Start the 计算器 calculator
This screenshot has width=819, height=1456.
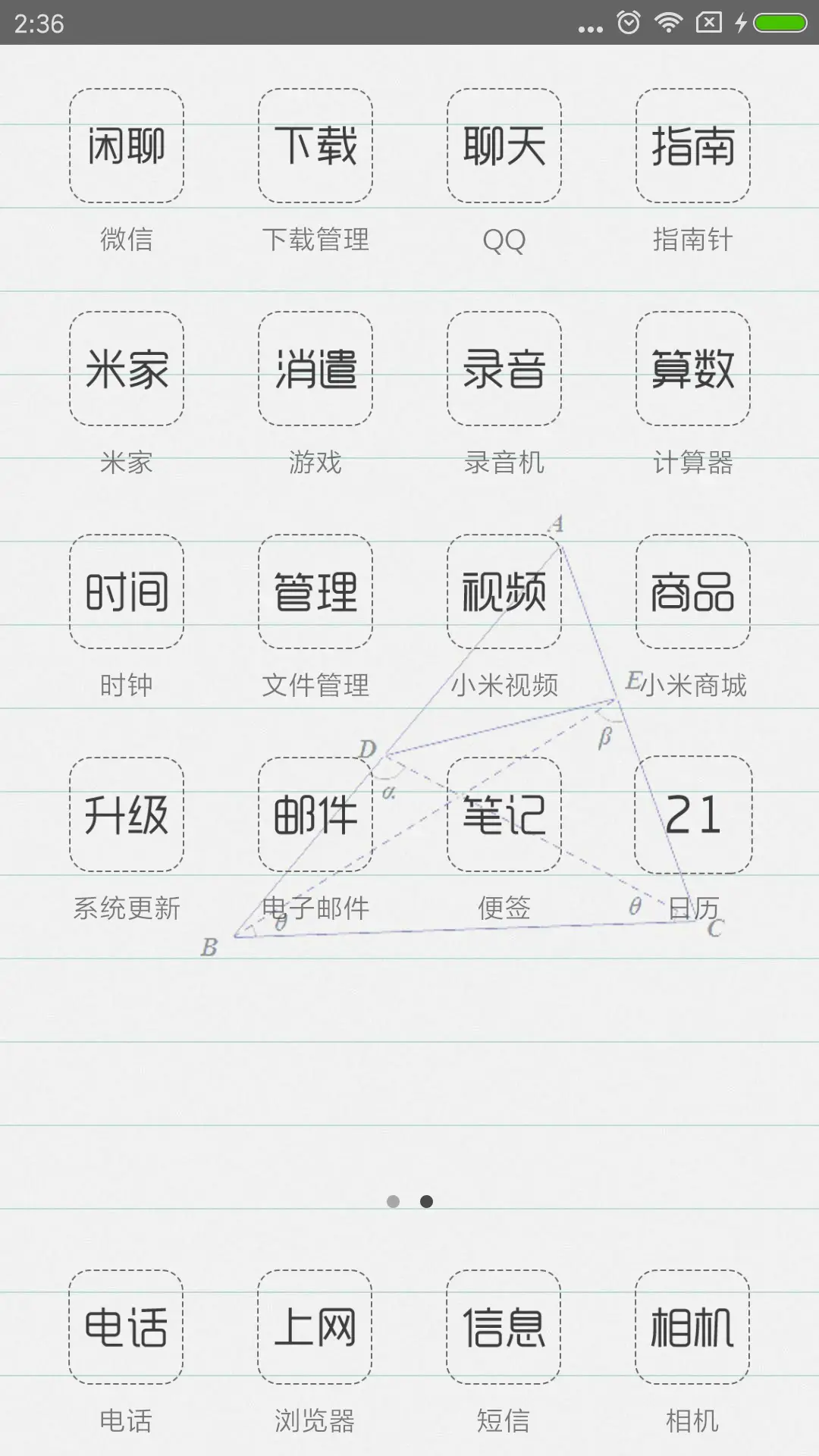pyautogui.click(x=692, y=369)
